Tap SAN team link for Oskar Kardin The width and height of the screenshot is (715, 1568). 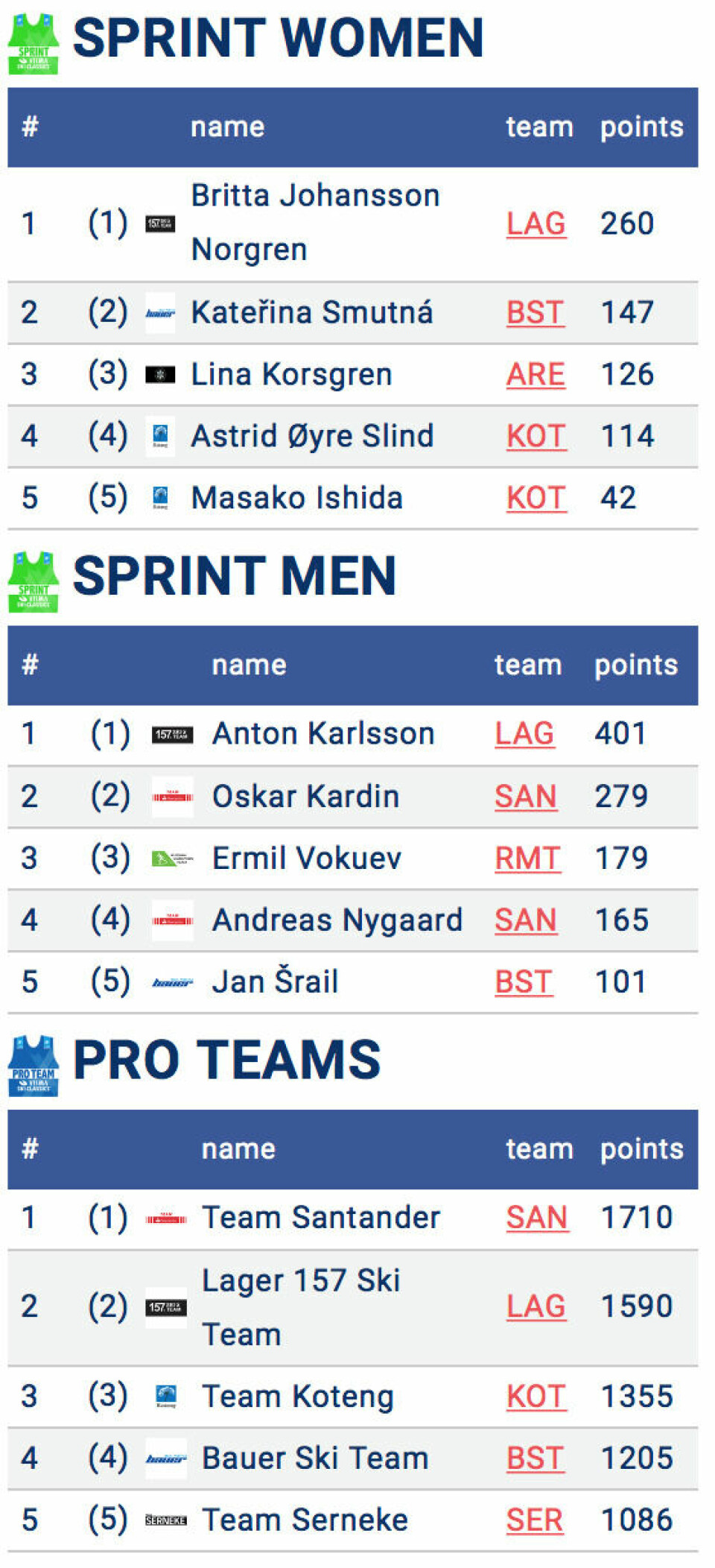(525, 796)
